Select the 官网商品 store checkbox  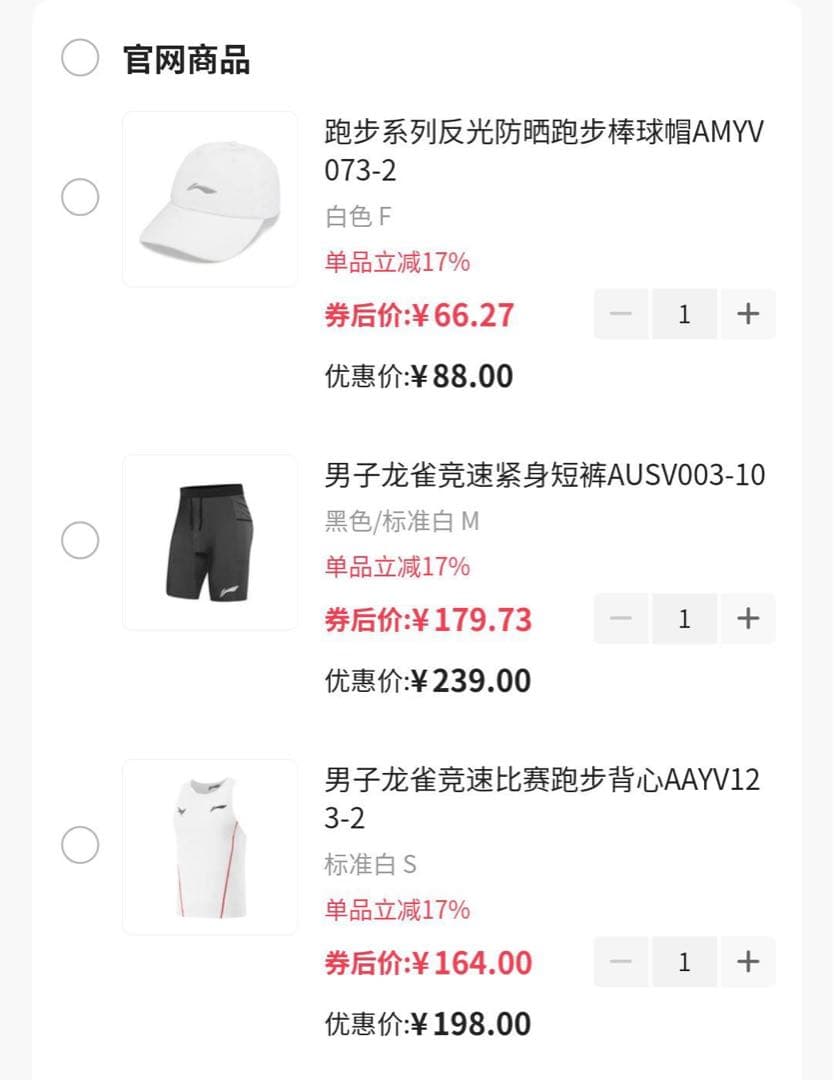(x=80, y=59)
